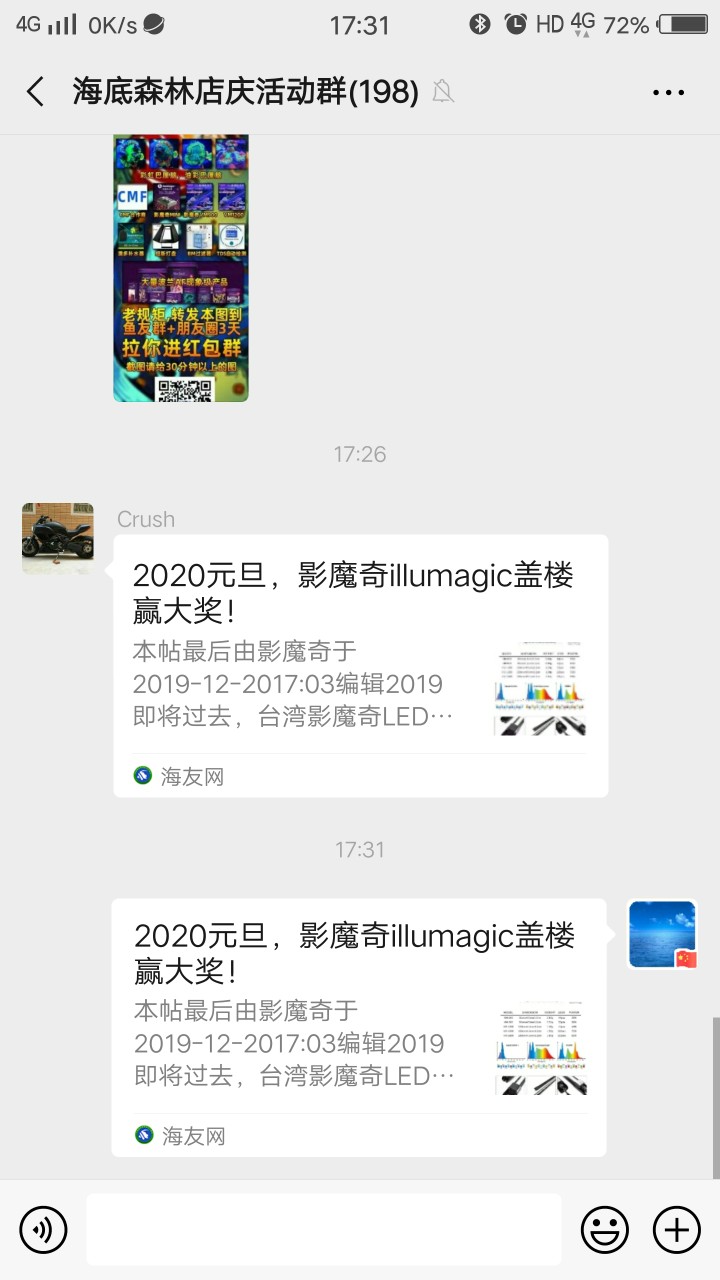The image size is (720, 1280).
Task: Open the link card shared by Crush
Action: 360,665
